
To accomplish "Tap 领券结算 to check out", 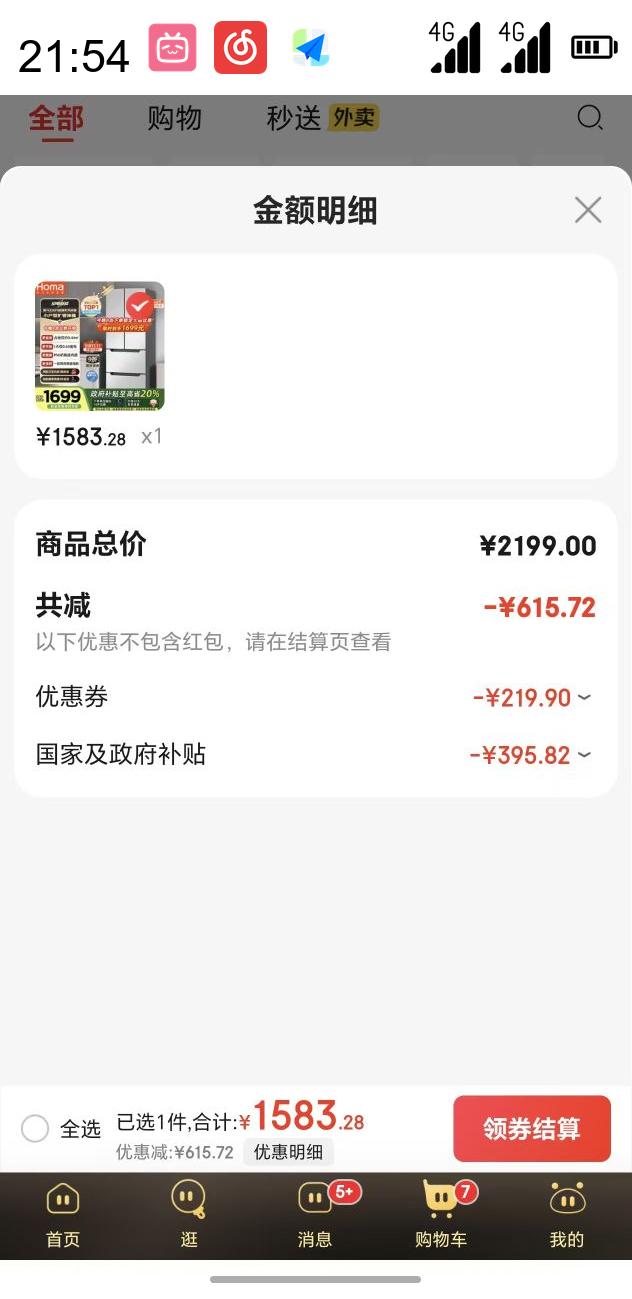I will 531,1129.
